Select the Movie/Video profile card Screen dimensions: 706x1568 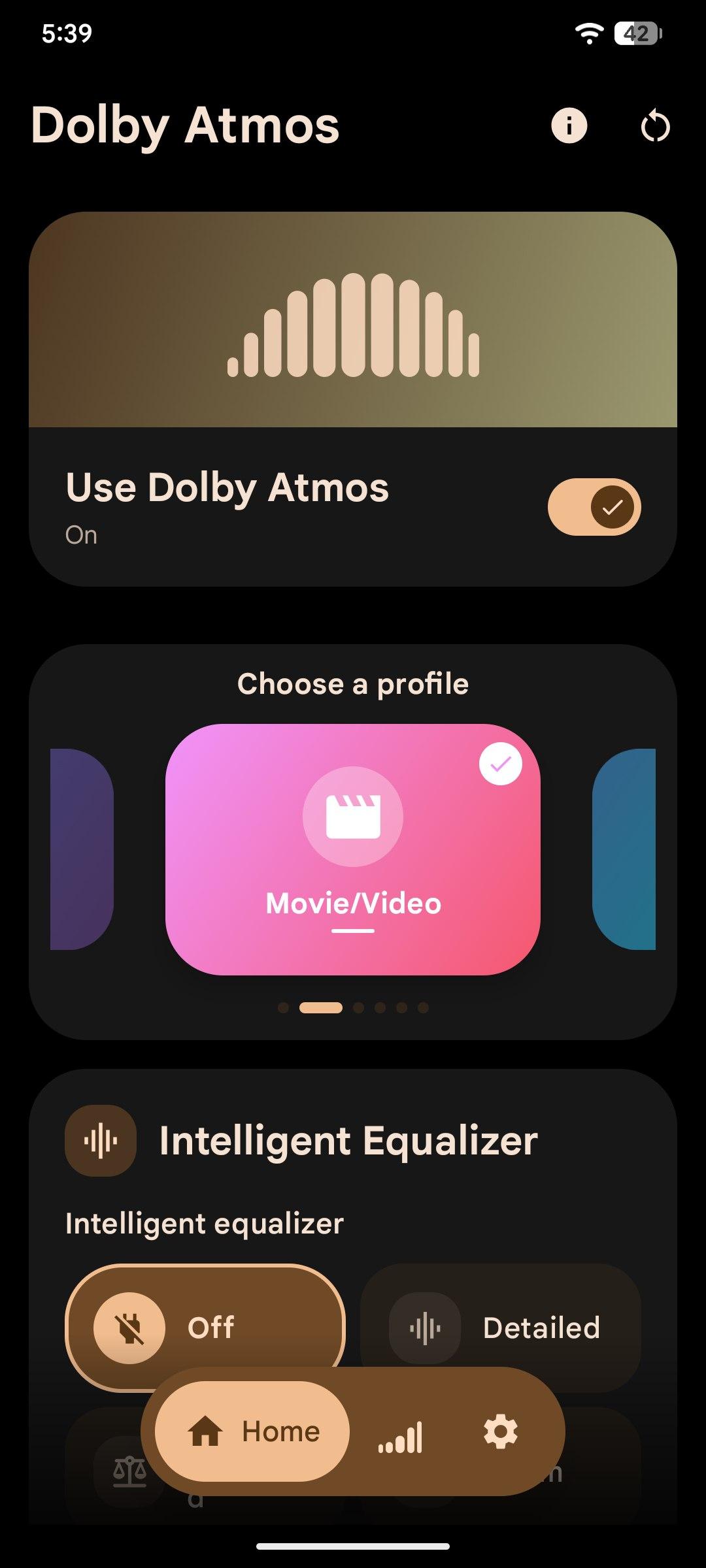pyautogui.click(x=353, y=849)
